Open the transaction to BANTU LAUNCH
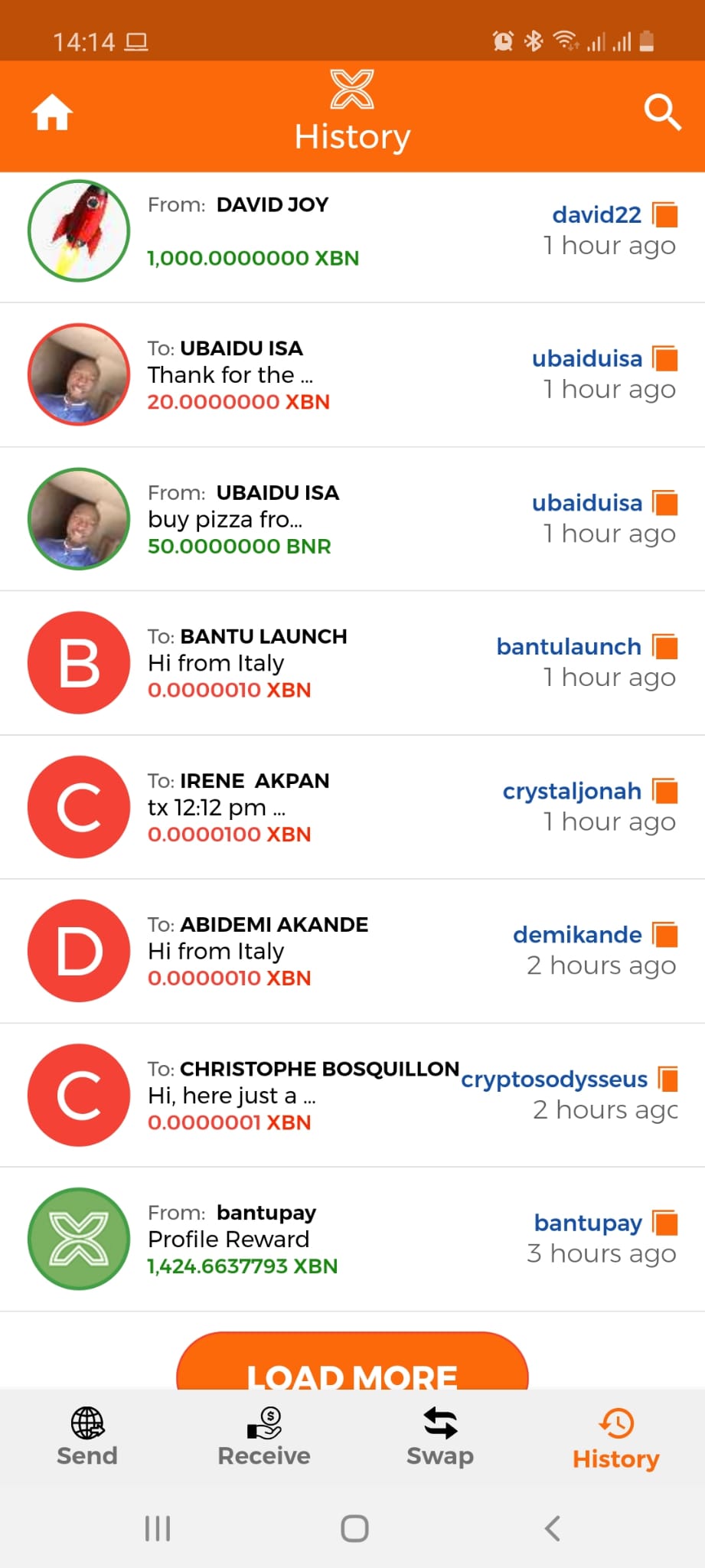 [x=352, y=662]
